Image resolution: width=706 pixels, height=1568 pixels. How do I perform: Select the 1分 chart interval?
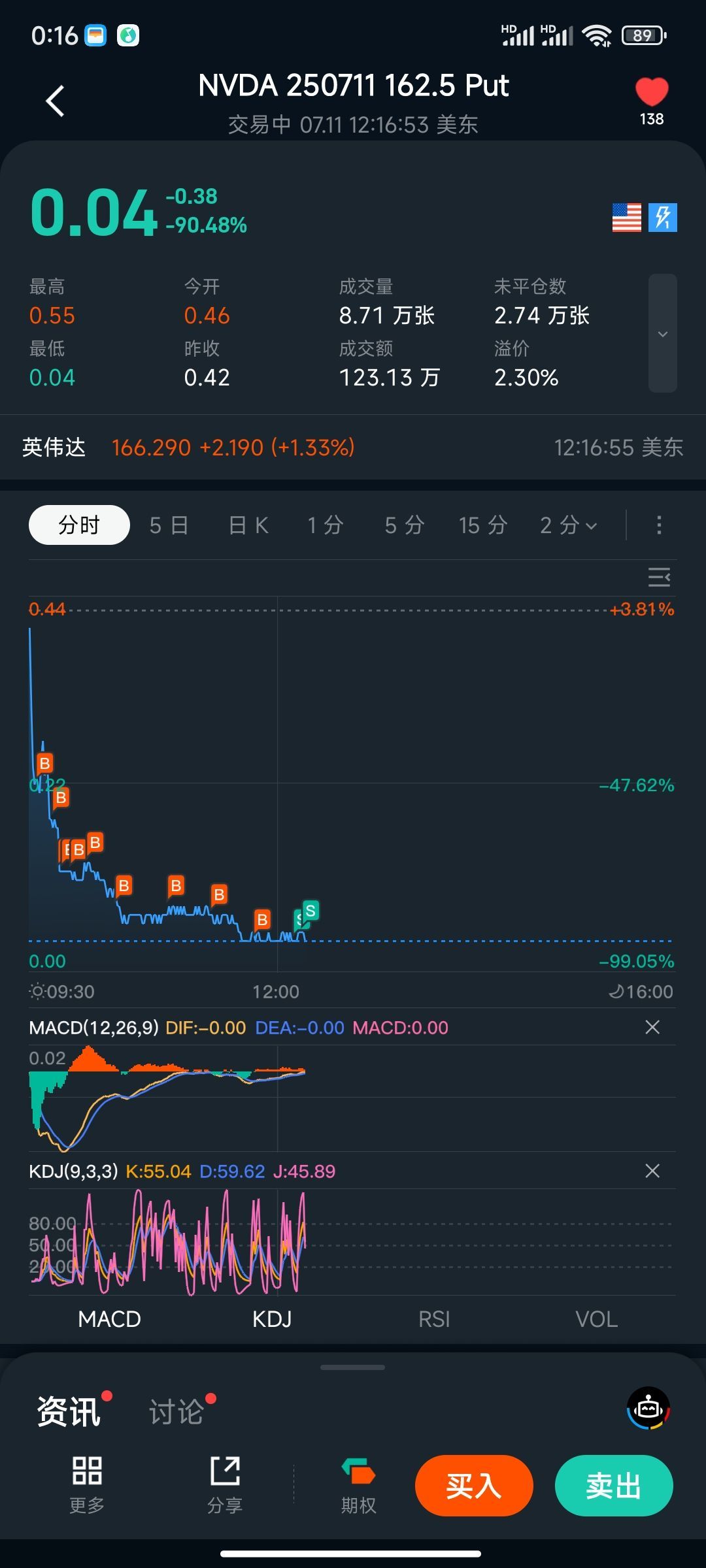(x=326, y=525)
